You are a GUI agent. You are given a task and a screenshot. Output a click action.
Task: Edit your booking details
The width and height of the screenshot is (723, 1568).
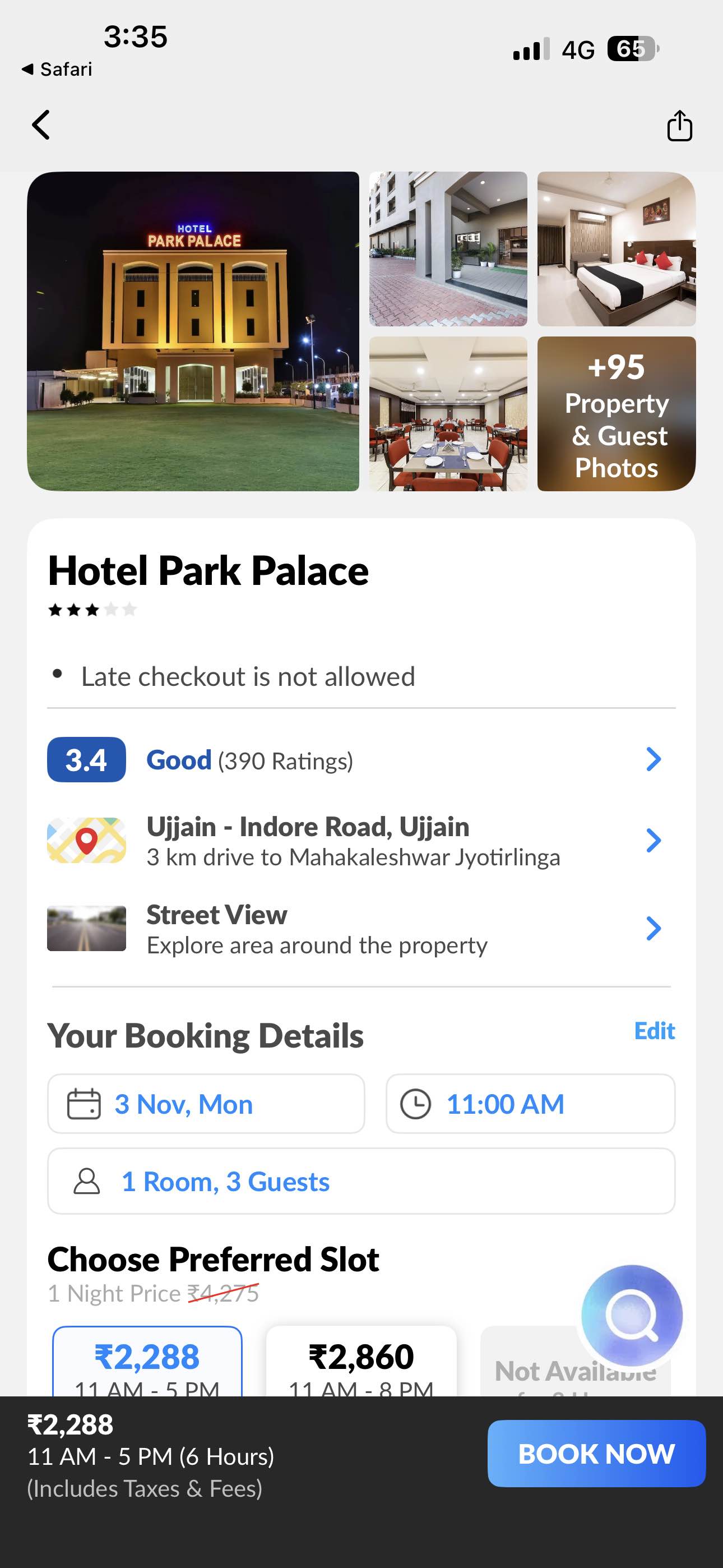click(x=654, y=1031)
